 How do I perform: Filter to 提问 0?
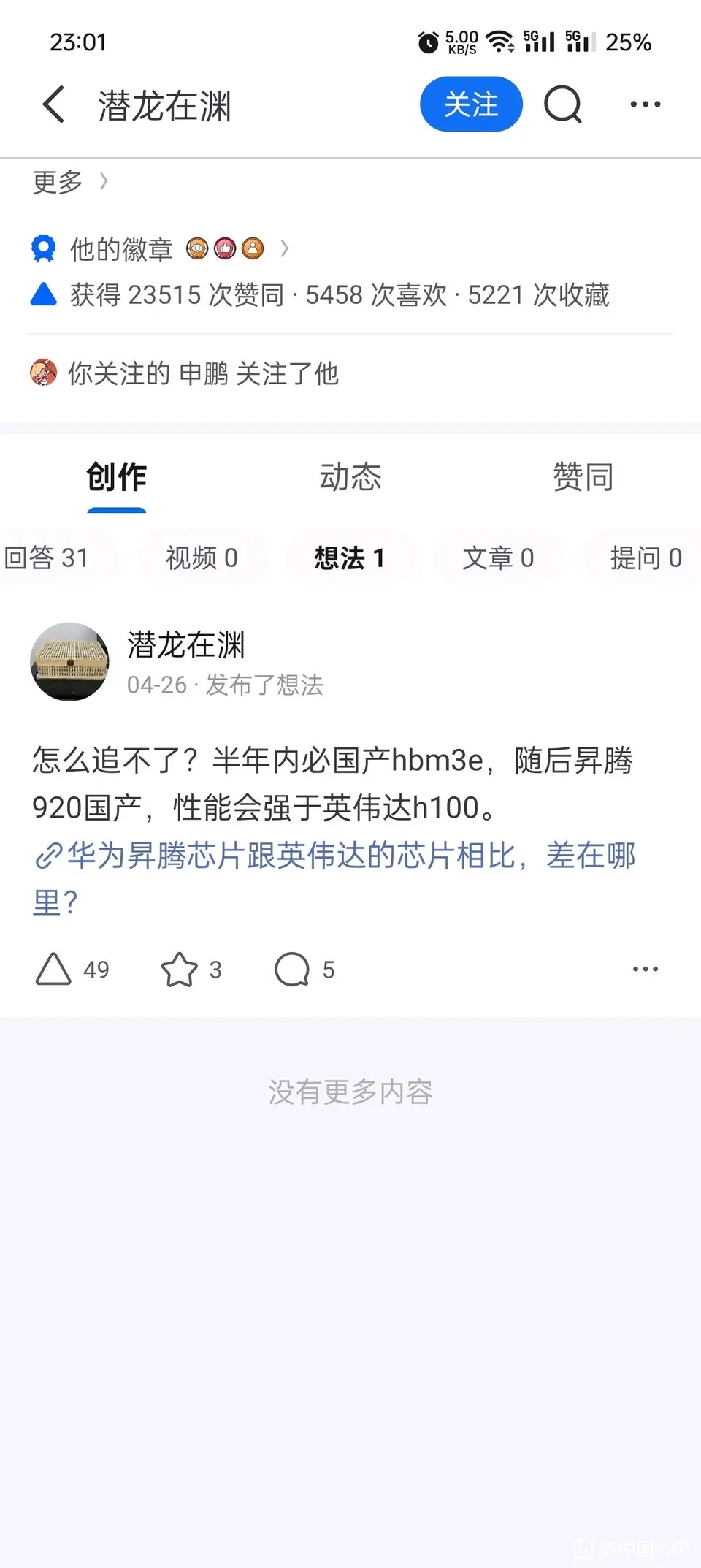point(646,558)
